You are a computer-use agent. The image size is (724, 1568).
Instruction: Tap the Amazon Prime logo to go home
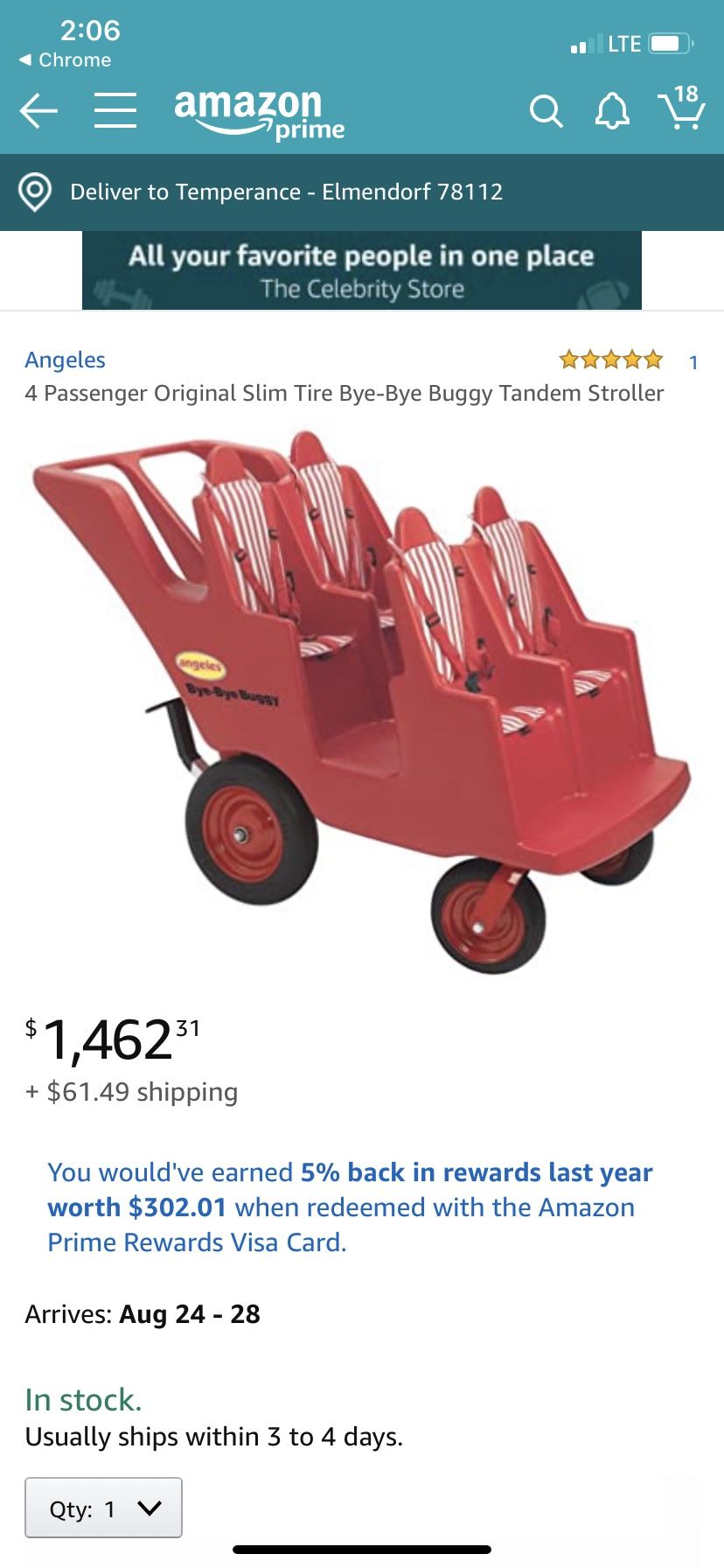point(260,114)
